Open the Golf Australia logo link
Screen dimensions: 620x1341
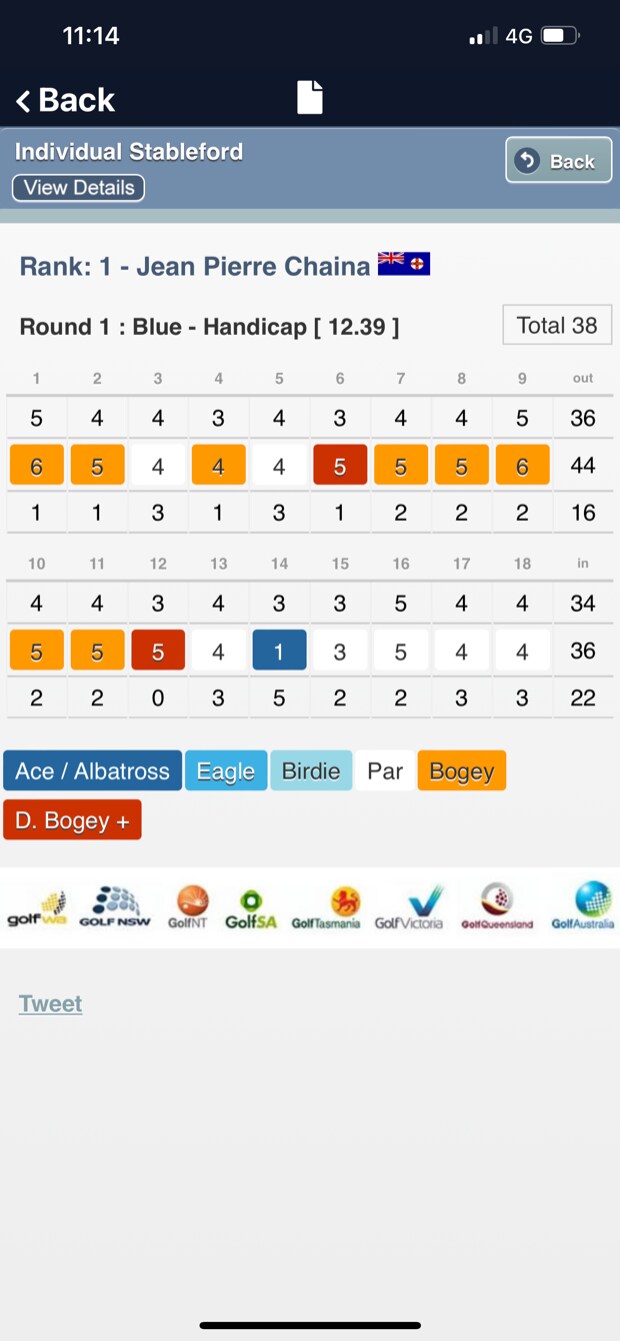click(x=582, y=907)
